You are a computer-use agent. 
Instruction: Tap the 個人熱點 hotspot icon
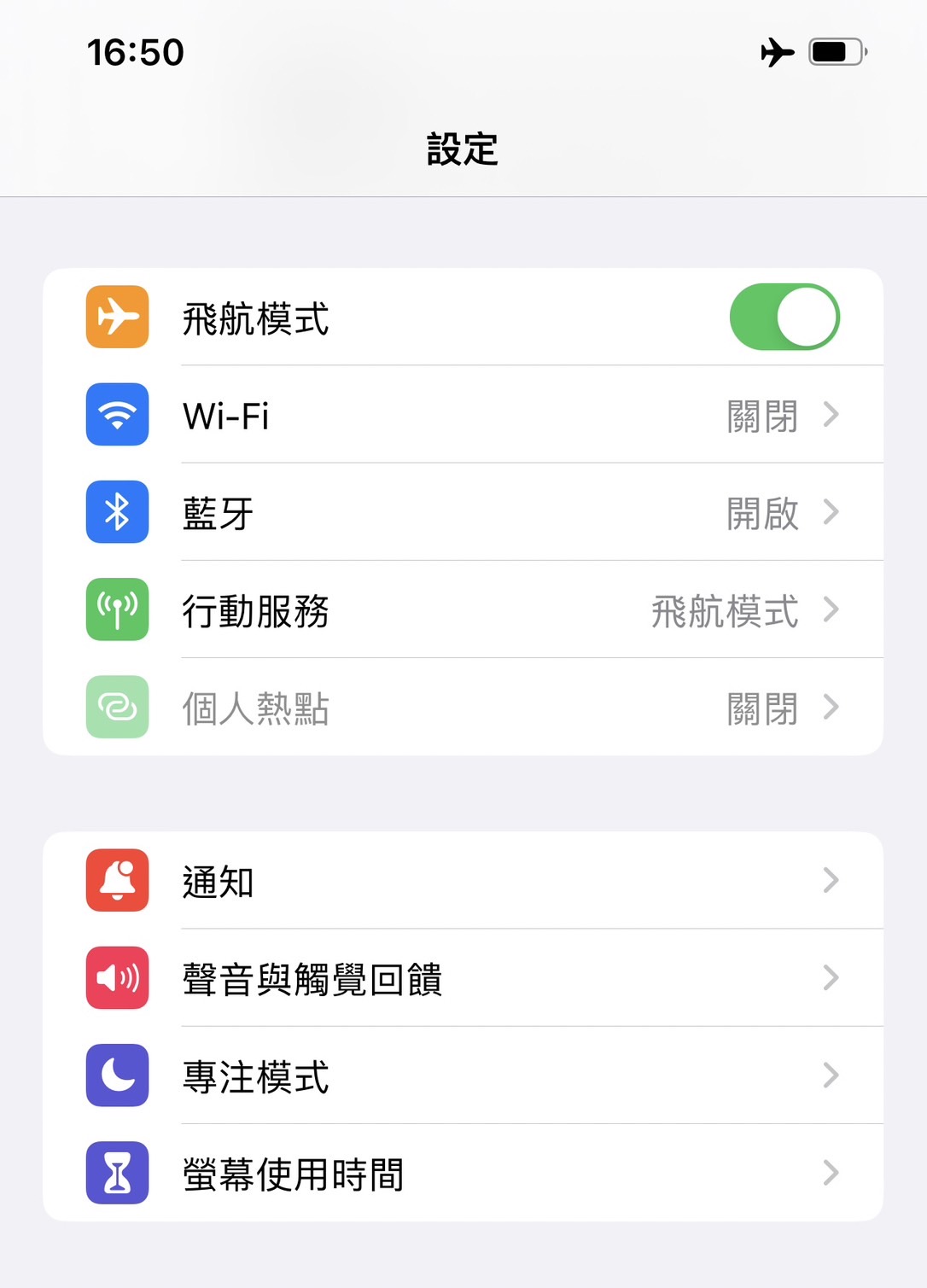click(117, 708)
